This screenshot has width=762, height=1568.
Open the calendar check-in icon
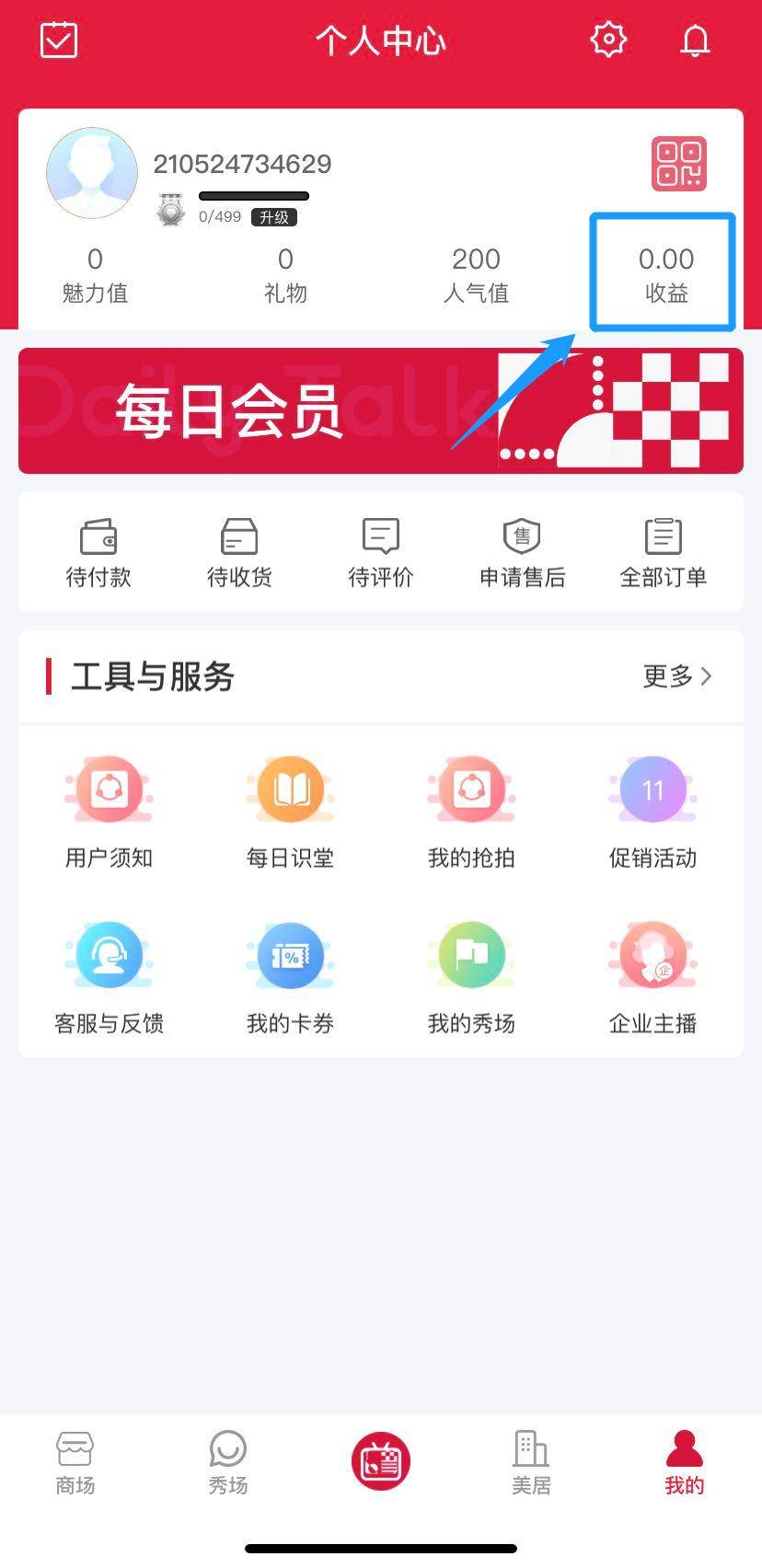coord(59,40)
